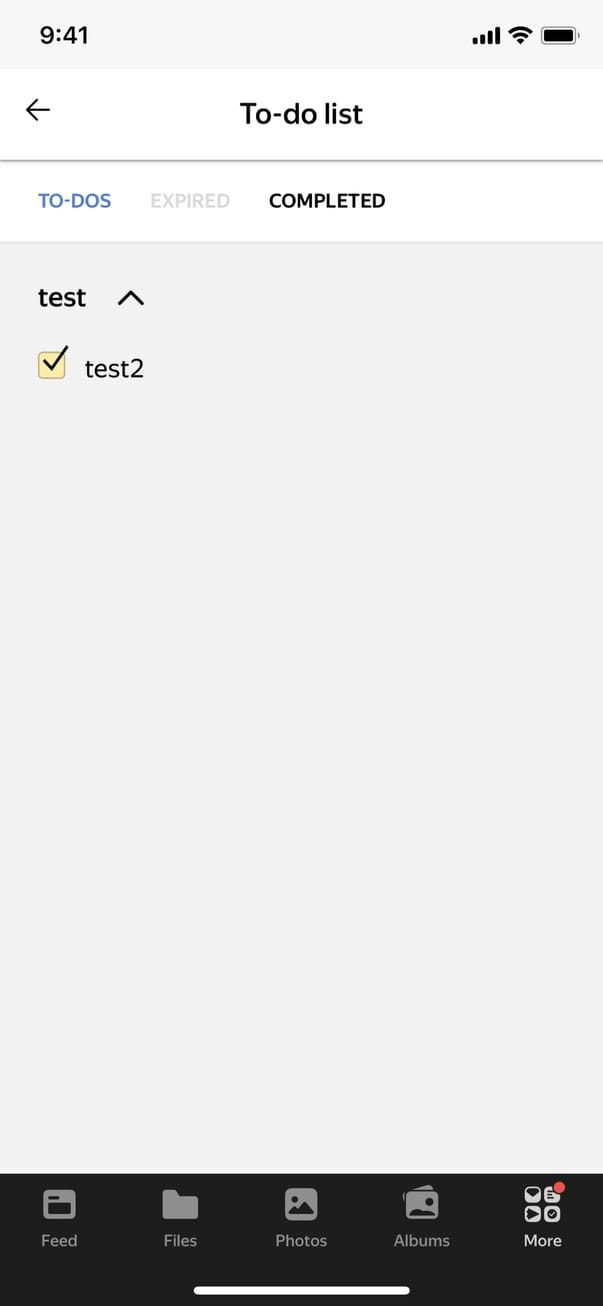The image size is (603, 1306).
Task: Open the Feed tab
Action: 59,1217
